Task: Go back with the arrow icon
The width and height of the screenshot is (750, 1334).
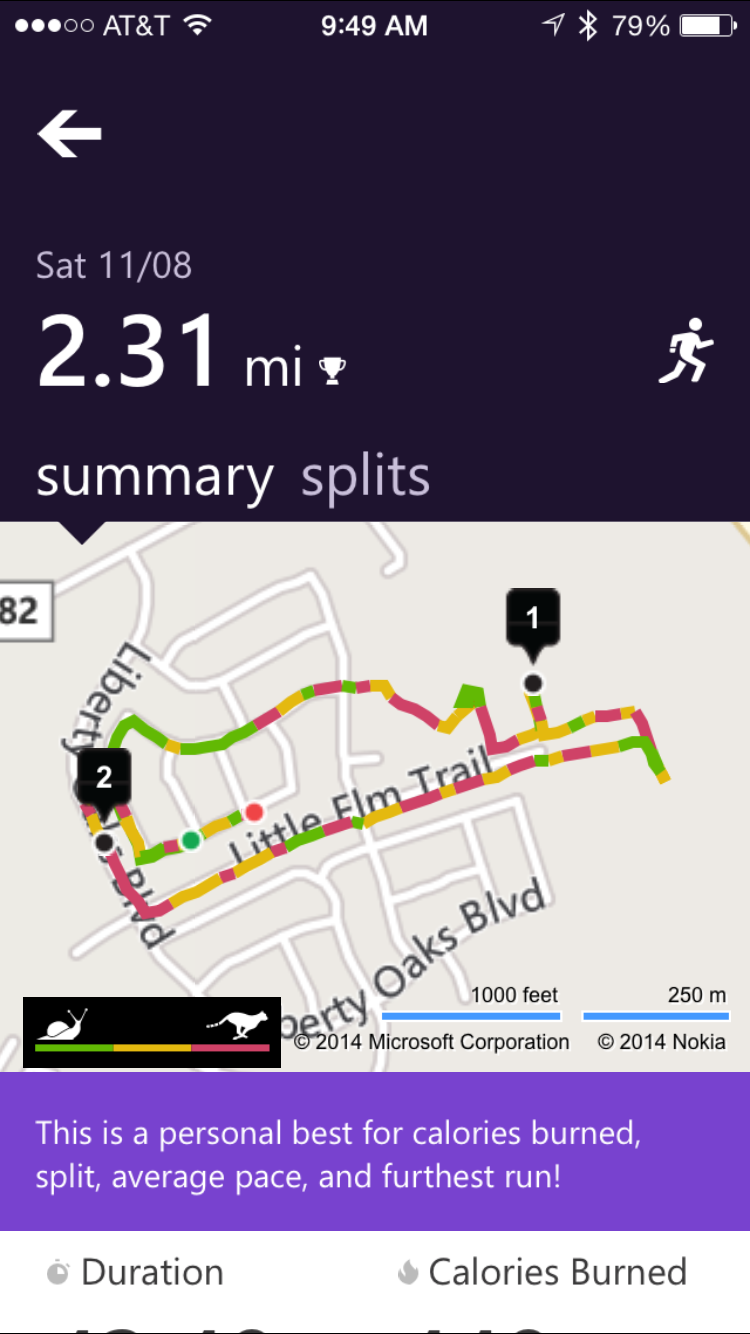Action: (70, 134)
